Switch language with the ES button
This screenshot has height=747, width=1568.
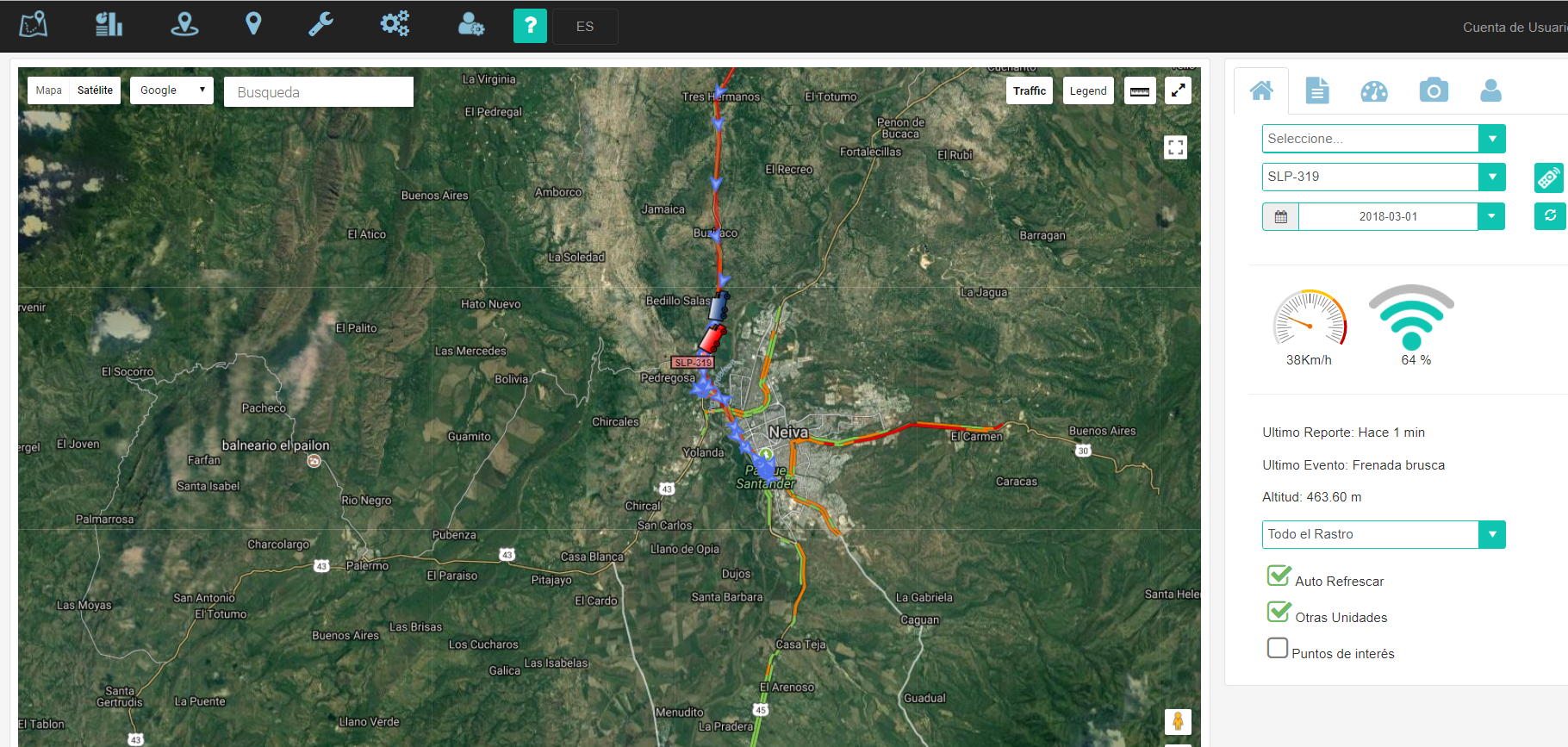tap(585, 27)
